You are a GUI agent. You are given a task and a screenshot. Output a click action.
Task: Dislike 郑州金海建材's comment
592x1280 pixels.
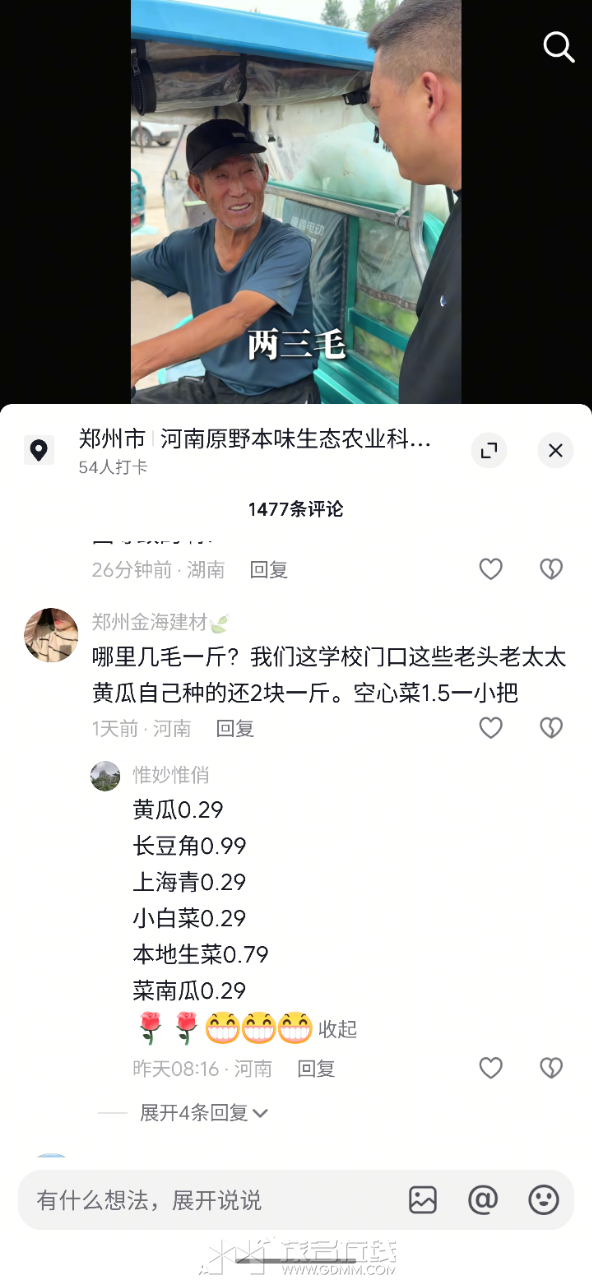[x=551, y=728]
